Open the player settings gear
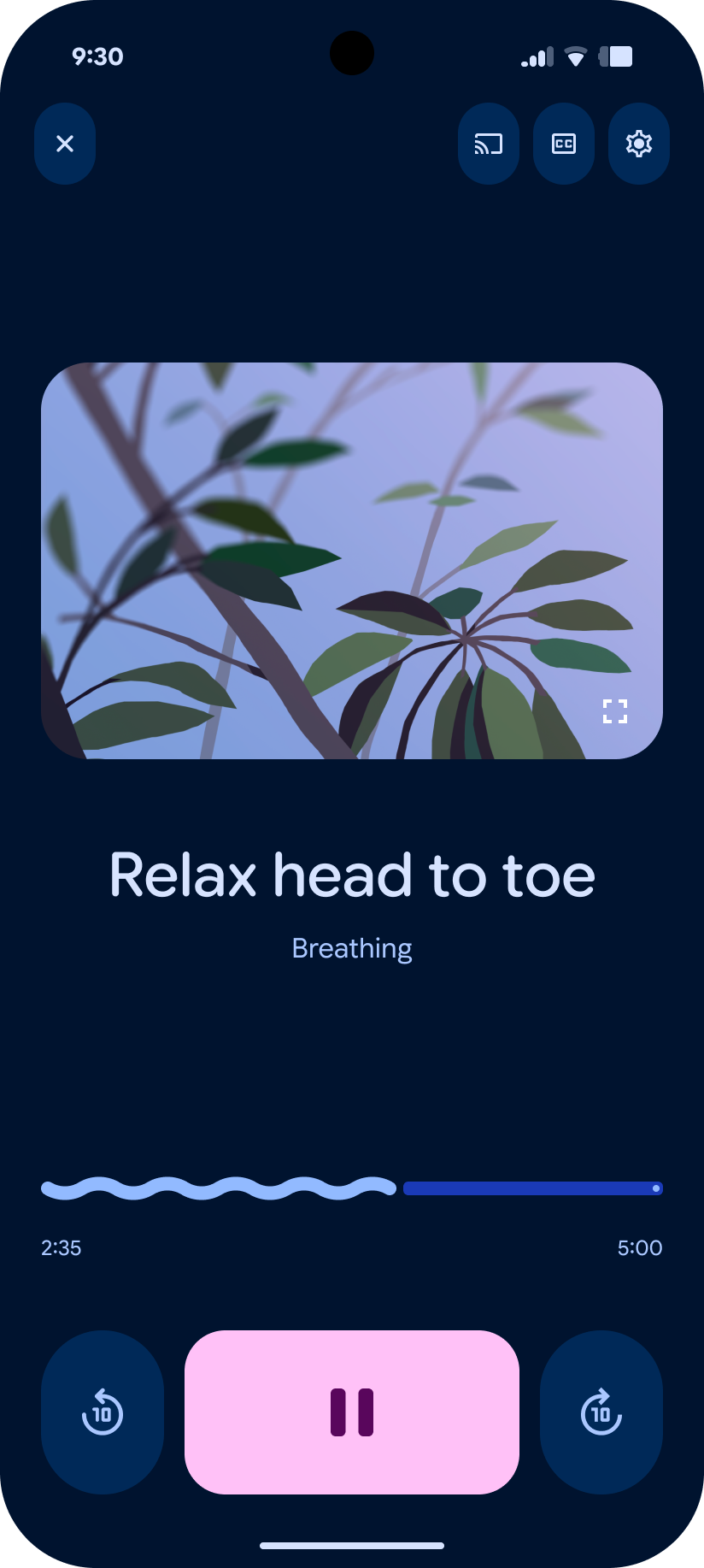This screenshot has width=704, height=1568. [x=639, y=144]
